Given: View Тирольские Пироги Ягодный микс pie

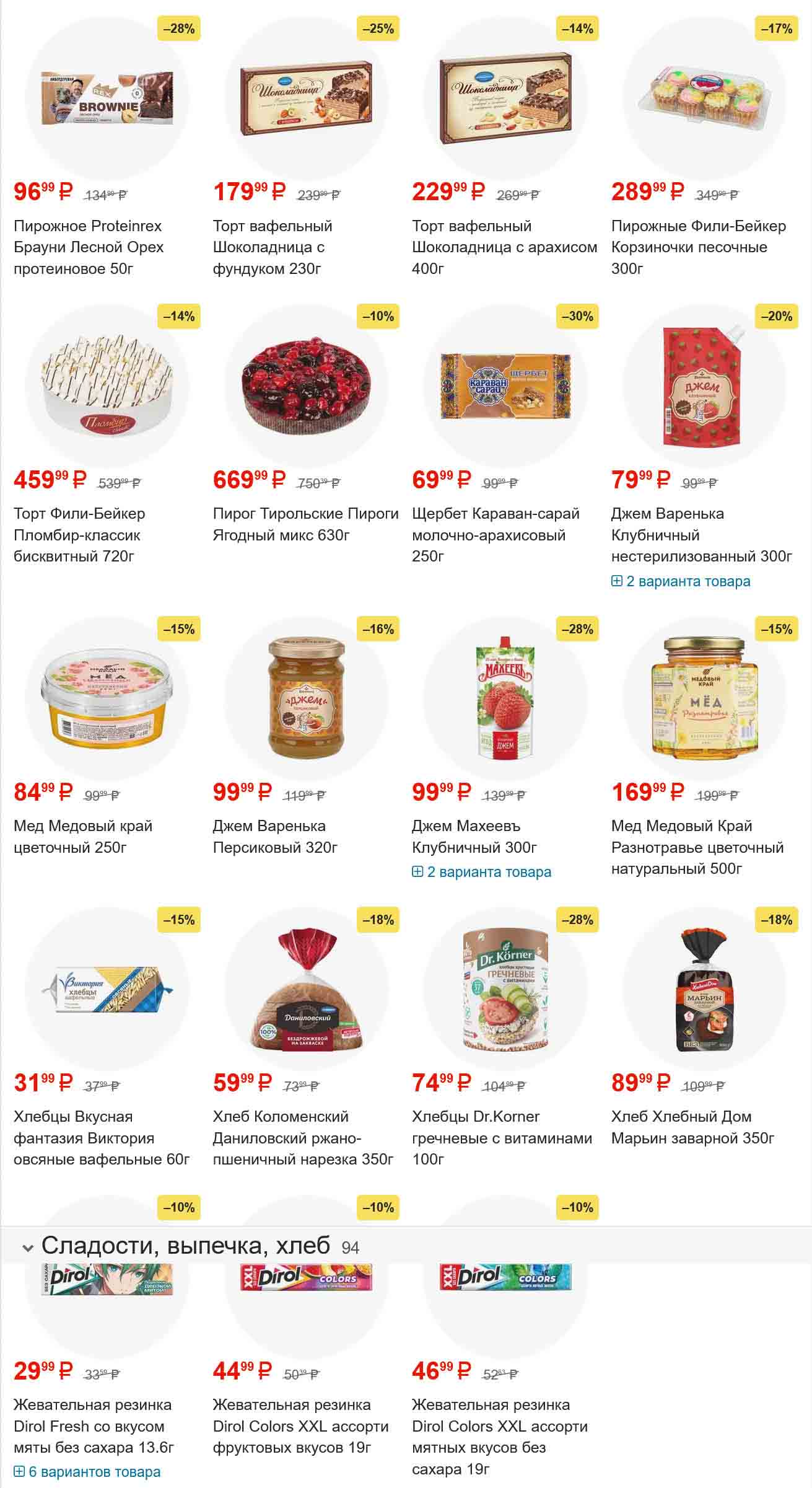Looking at the screenshot, I should click(305, 524).
